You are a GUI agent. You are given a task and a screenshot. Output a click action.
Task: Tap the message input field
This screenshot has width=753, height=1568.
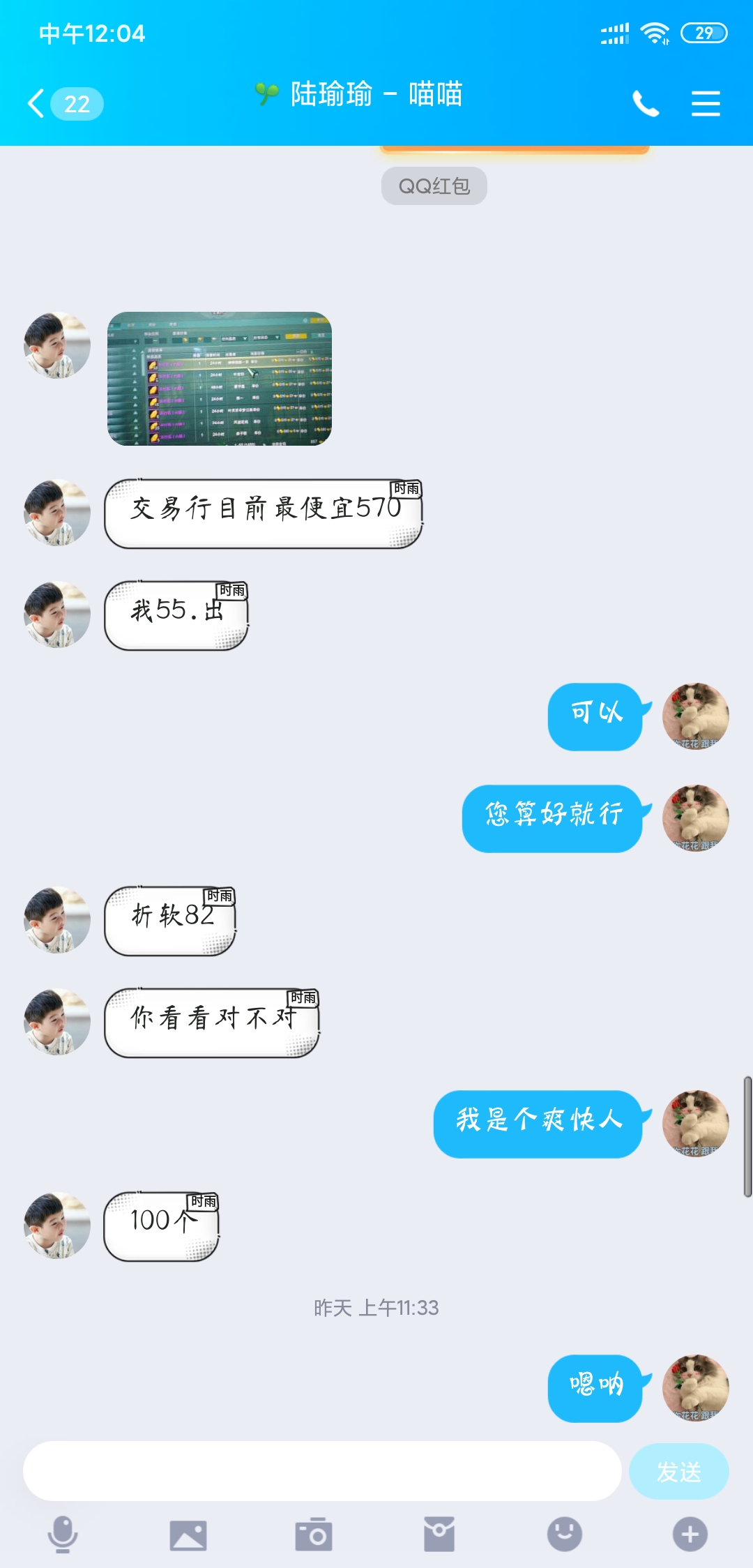pyautogui.click(x=322, y=1471)
